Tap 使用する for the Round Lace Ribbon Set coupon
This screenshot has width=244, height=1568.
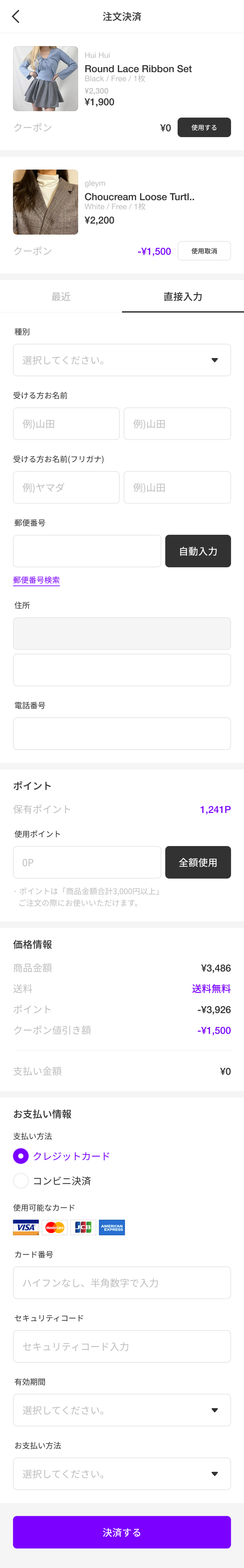204,127
